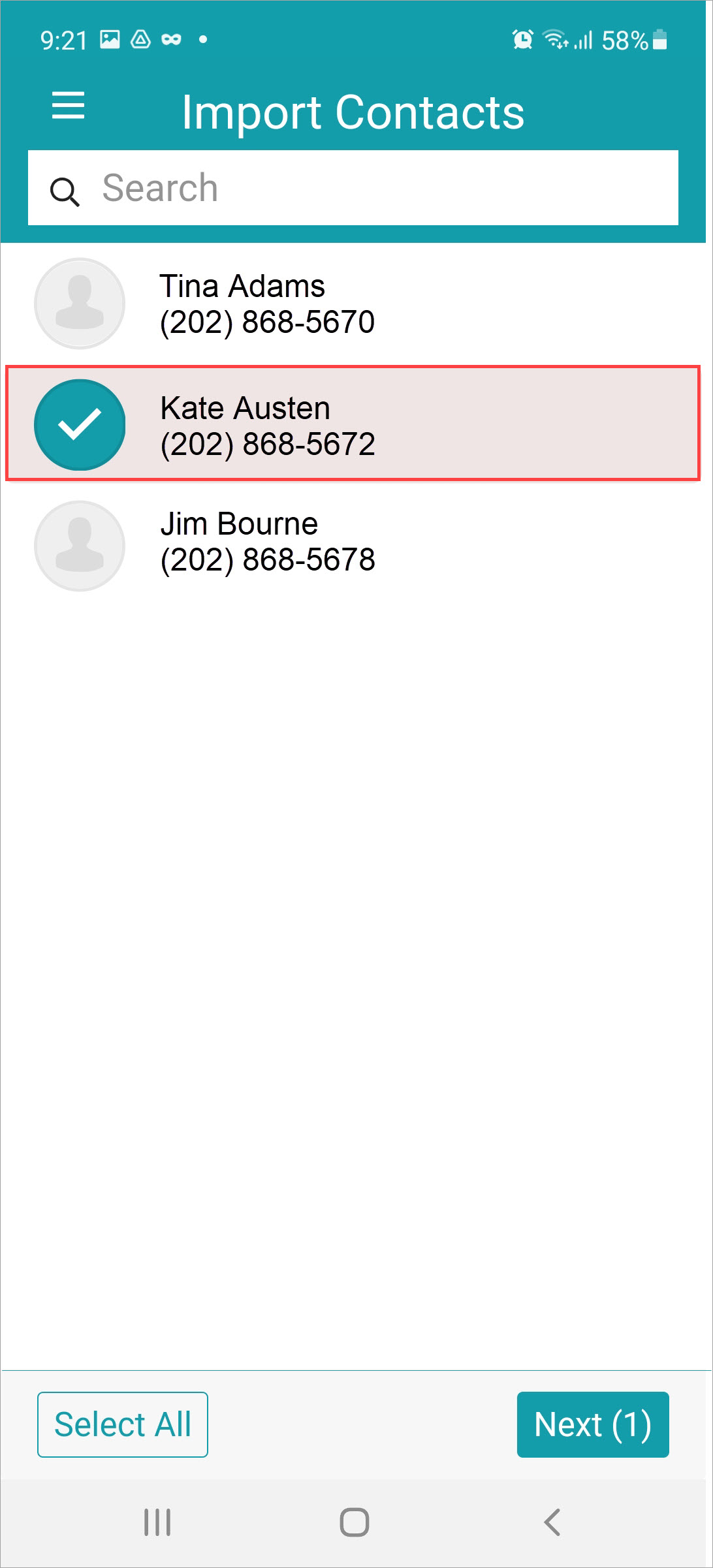This screenshot has width=713, height=1568.
Task: Go back using the system back button
Action: (552, 1522)
